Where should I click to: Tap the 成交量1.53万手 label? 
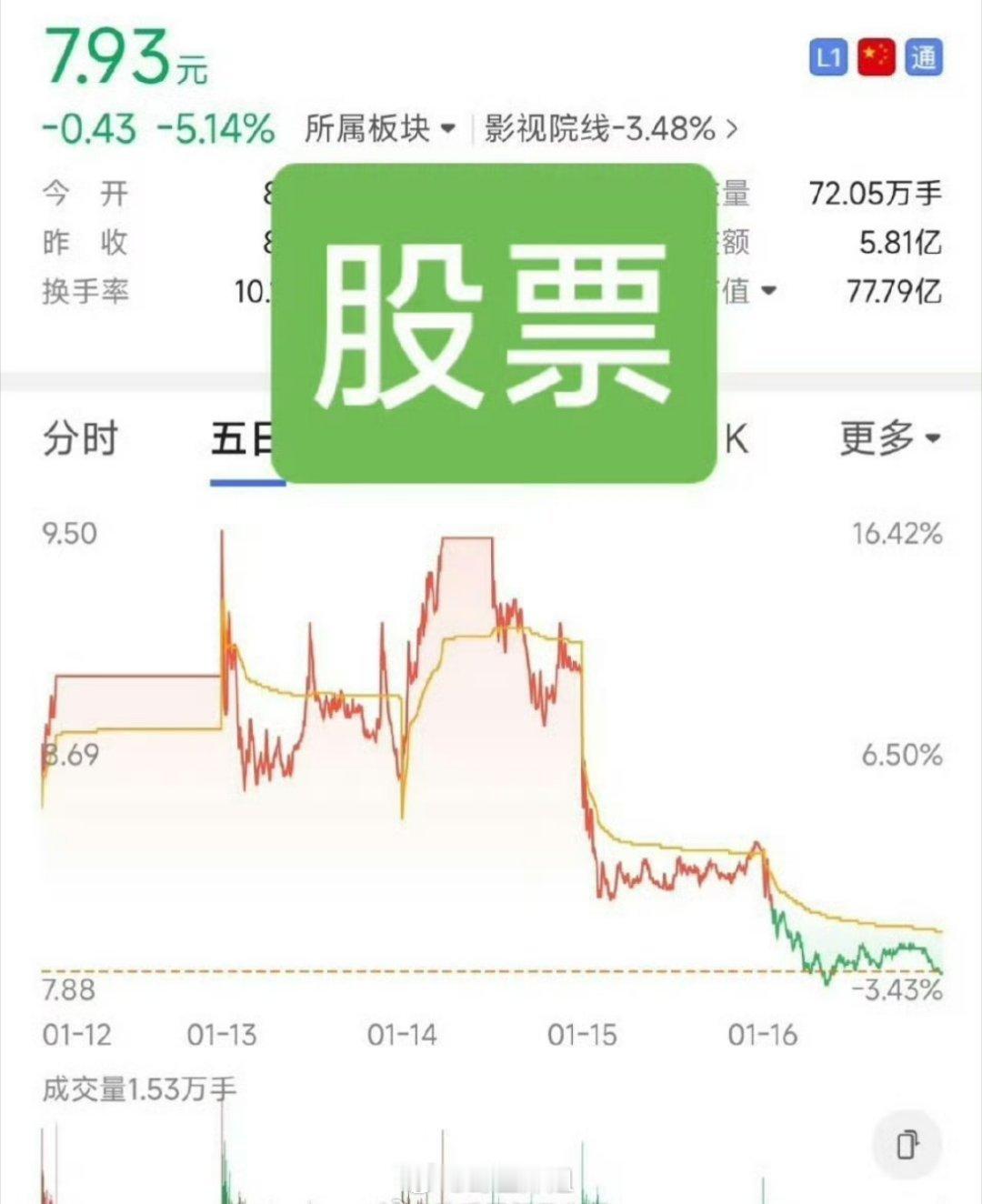(x=138, y=1088)
